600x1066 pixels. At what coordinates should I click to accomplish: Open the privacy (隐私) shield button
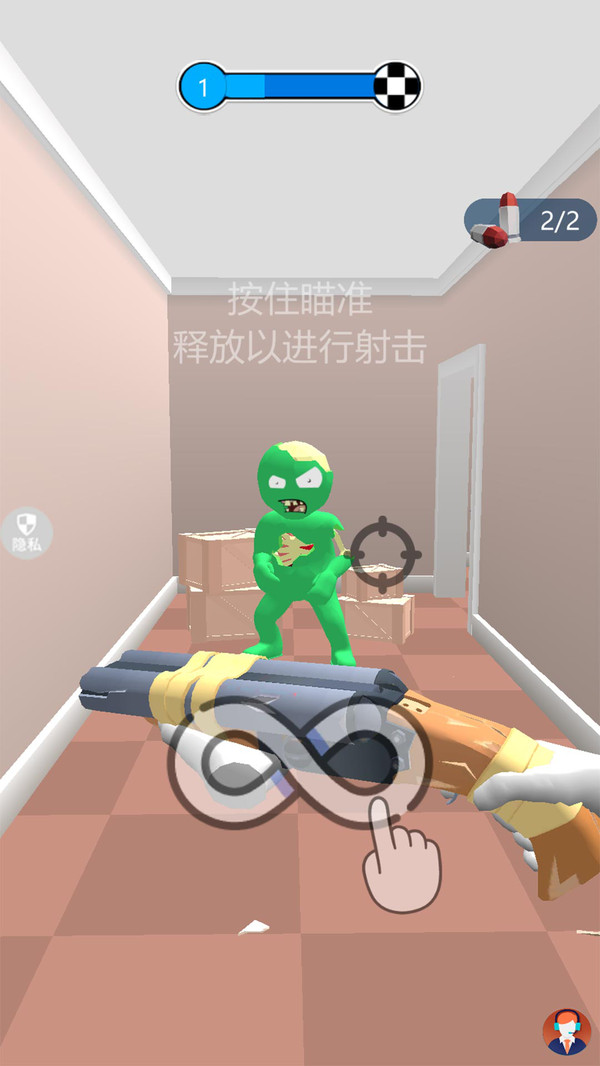coord(27,532)
